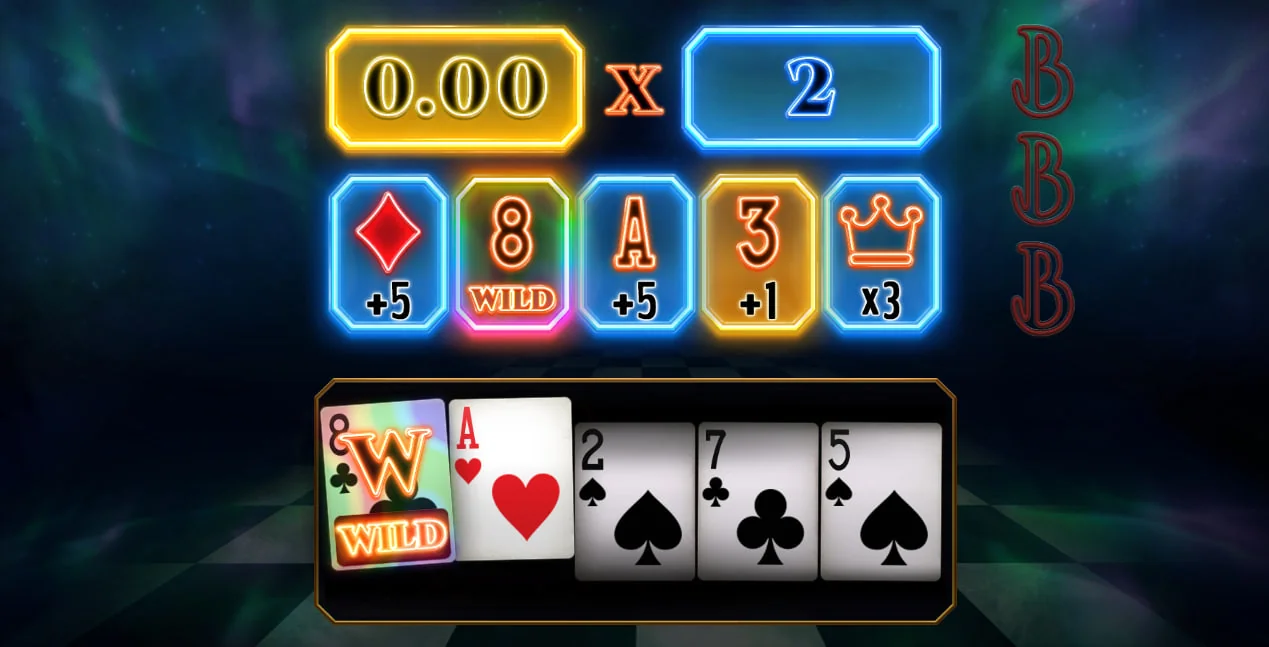Image resolution: width=1269 pixels, height=647 pixels.
Task: Select the 8 of clubs wild card
Action: (388, 485)
